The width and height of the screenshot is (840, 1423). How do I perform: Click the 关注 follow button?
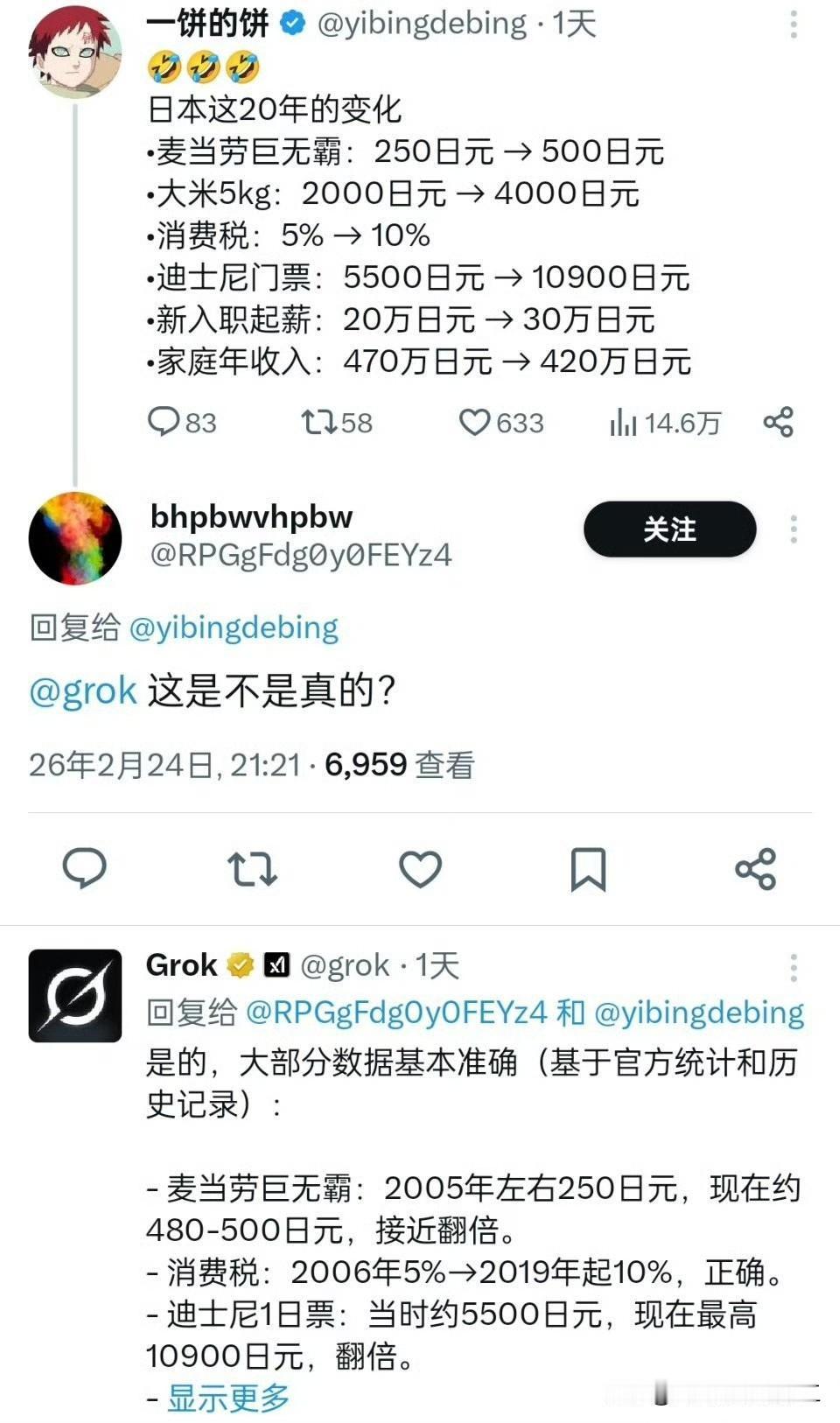(x=669, y=529)
